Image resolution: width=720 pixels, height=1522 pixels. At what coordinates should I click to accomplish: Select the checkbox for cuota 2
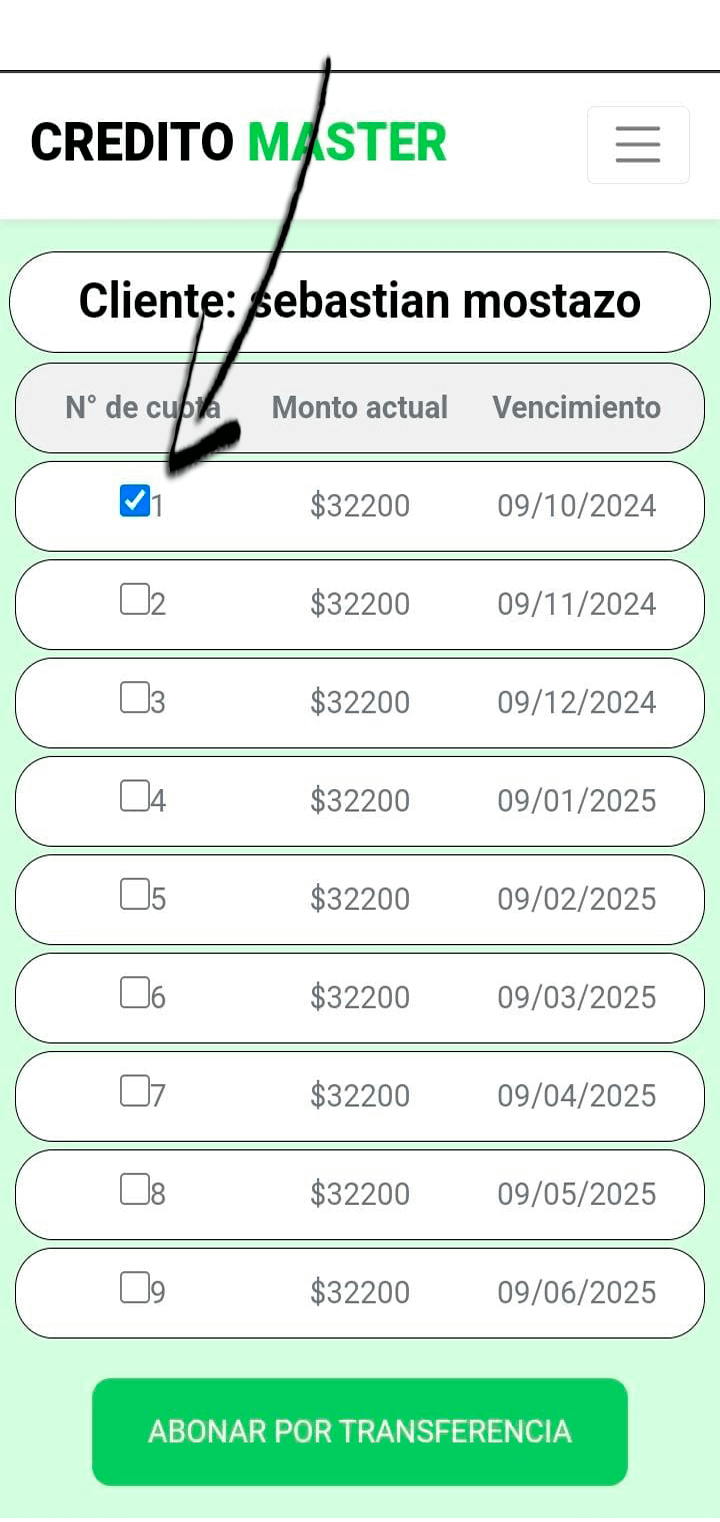click(x=134, y=599)
